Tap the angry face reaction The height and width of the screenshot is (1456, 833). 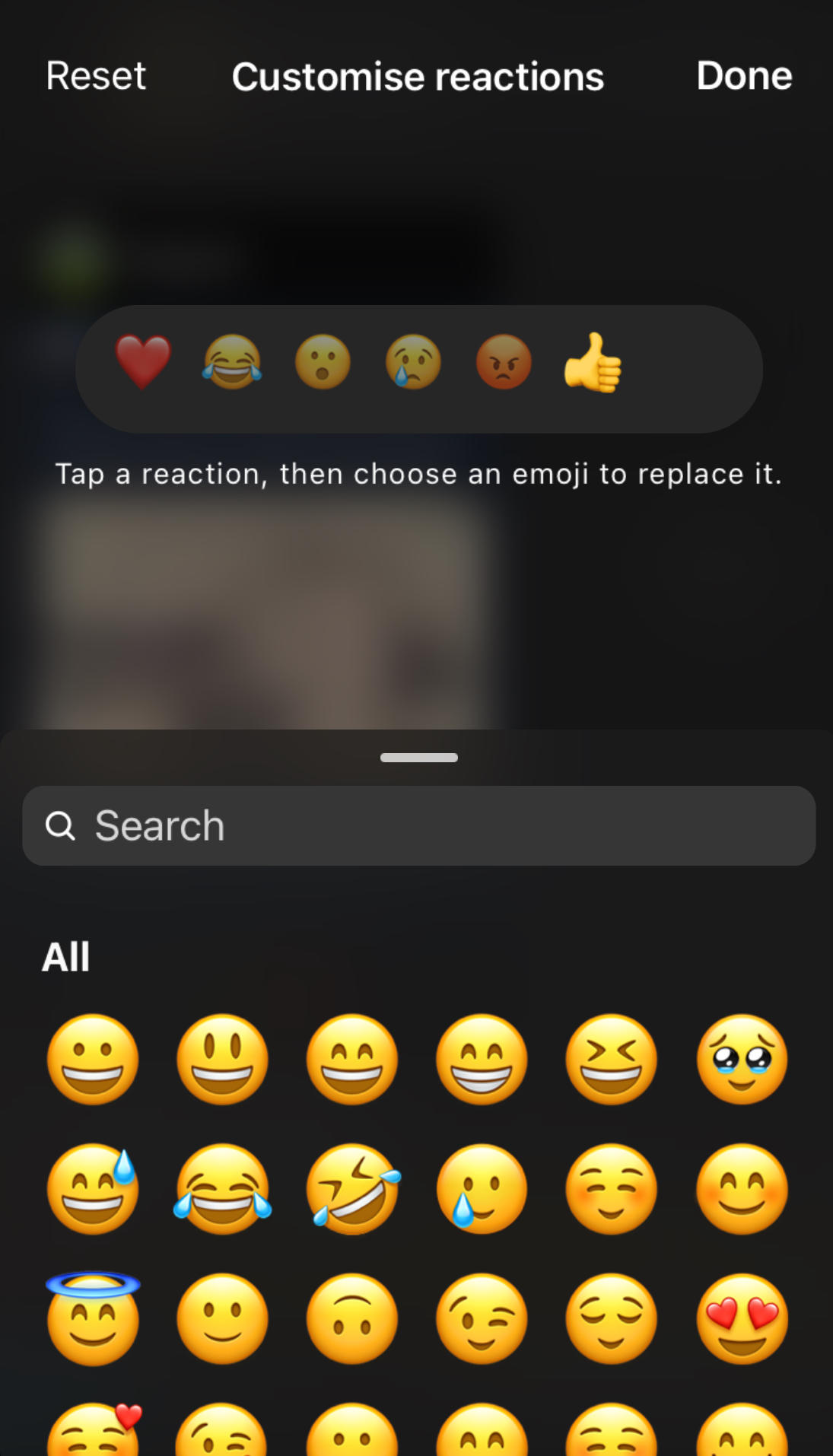coord(502,364)
